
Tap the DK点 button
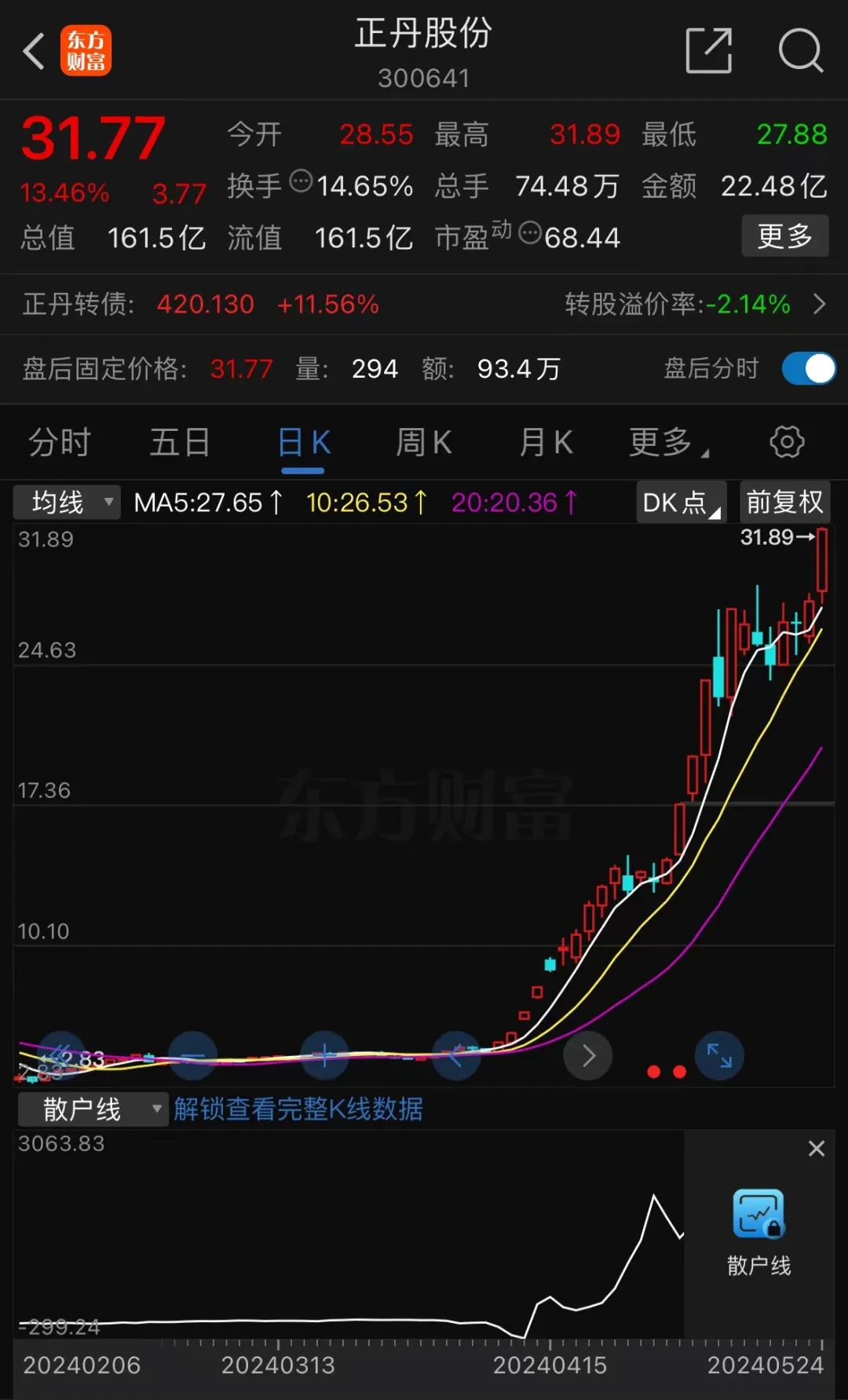[x=680, y=503]
